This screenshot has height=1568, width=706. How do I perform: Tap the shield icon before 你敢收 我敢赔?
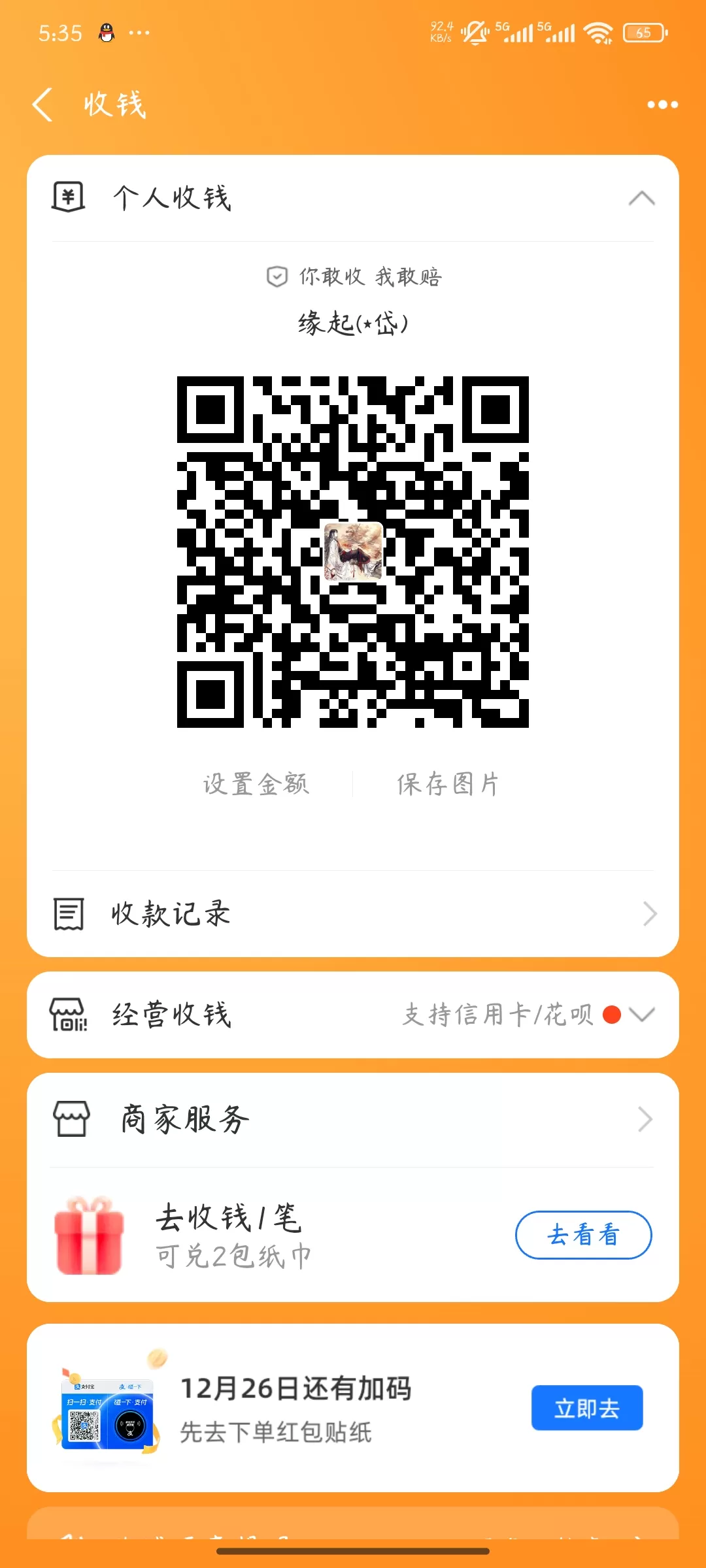[x=277, y=276]
